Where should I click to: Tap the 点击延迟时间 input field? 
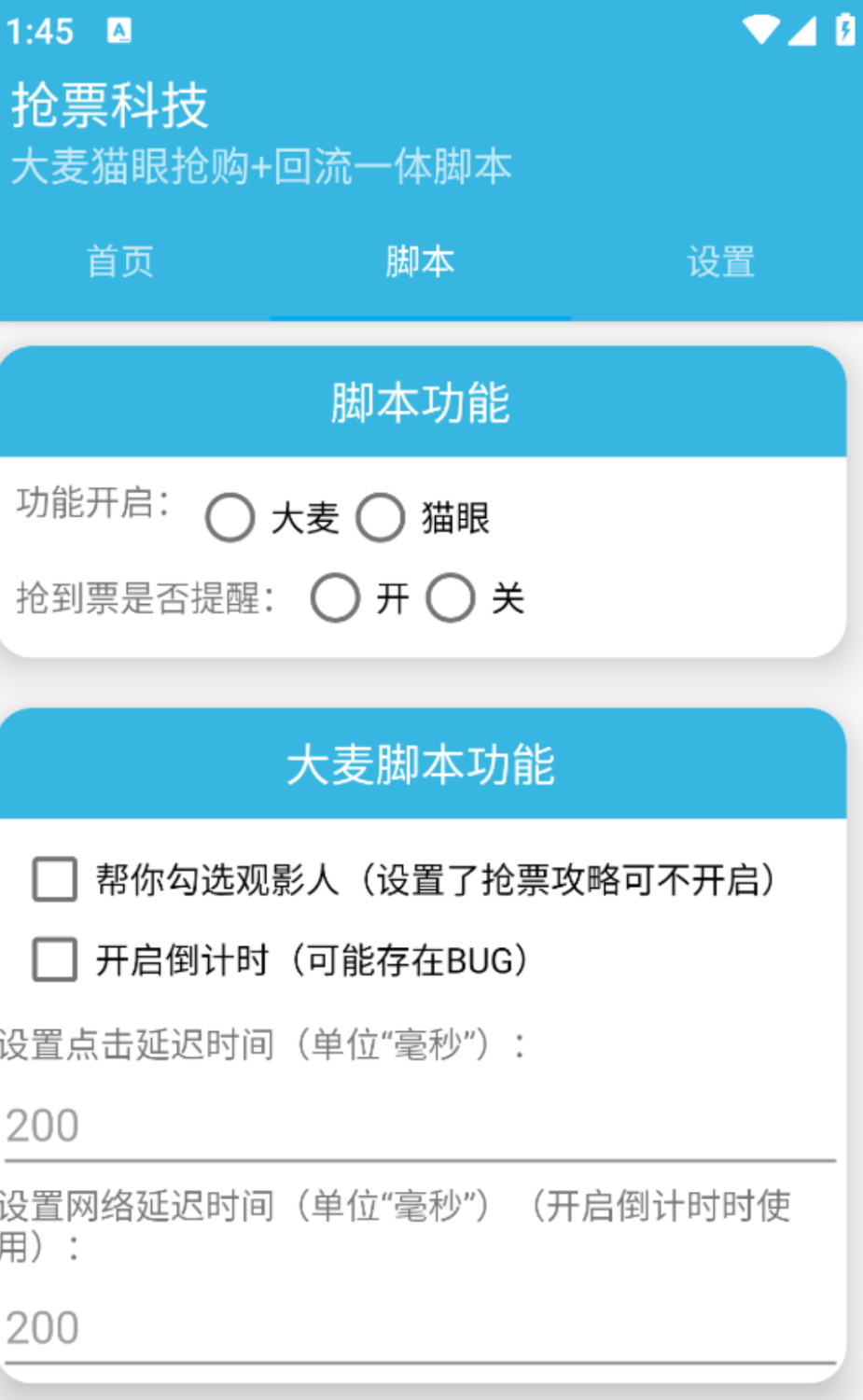[420, 1125]
